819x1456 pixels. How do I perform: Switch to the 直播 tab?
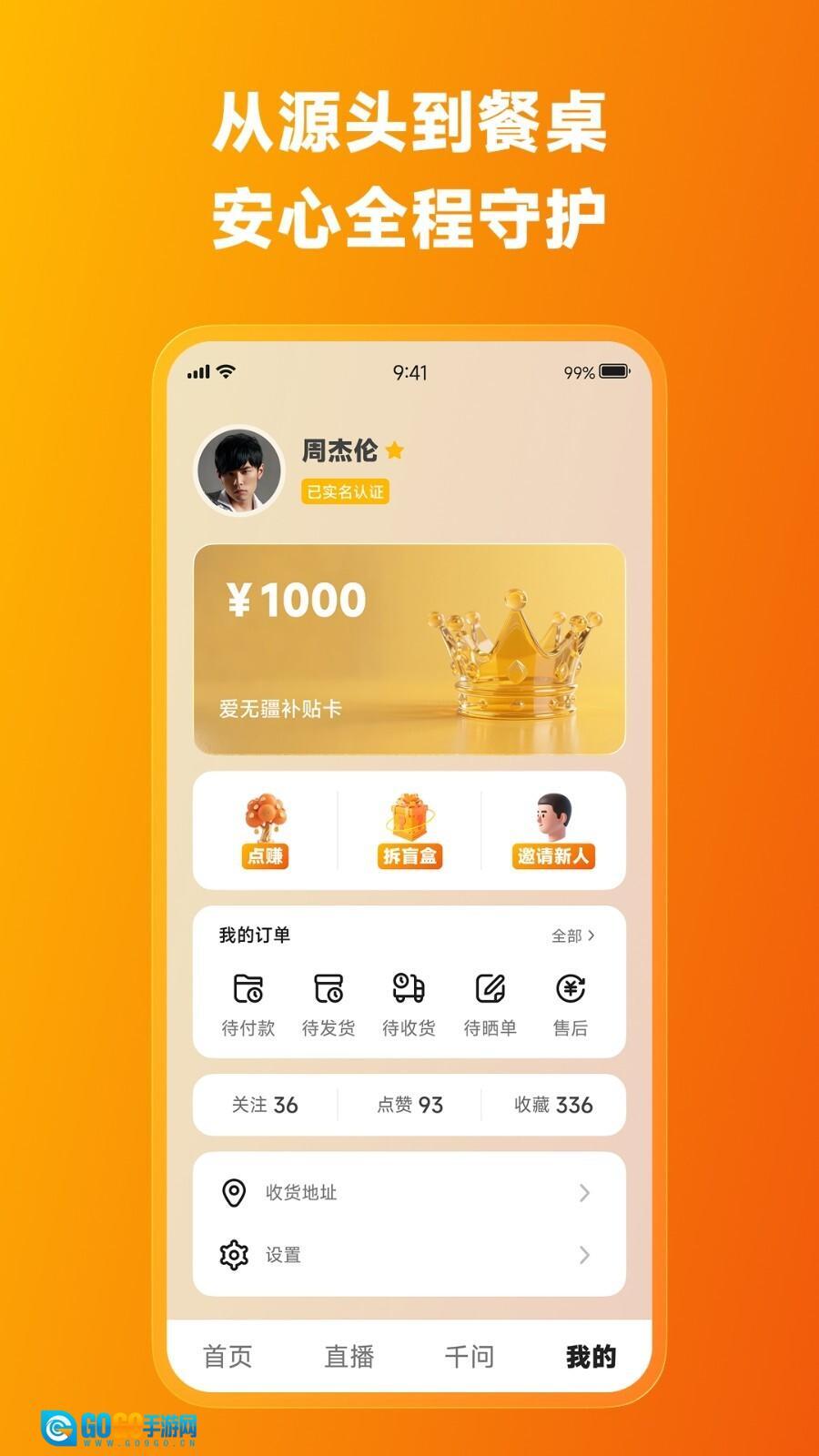349,1356
